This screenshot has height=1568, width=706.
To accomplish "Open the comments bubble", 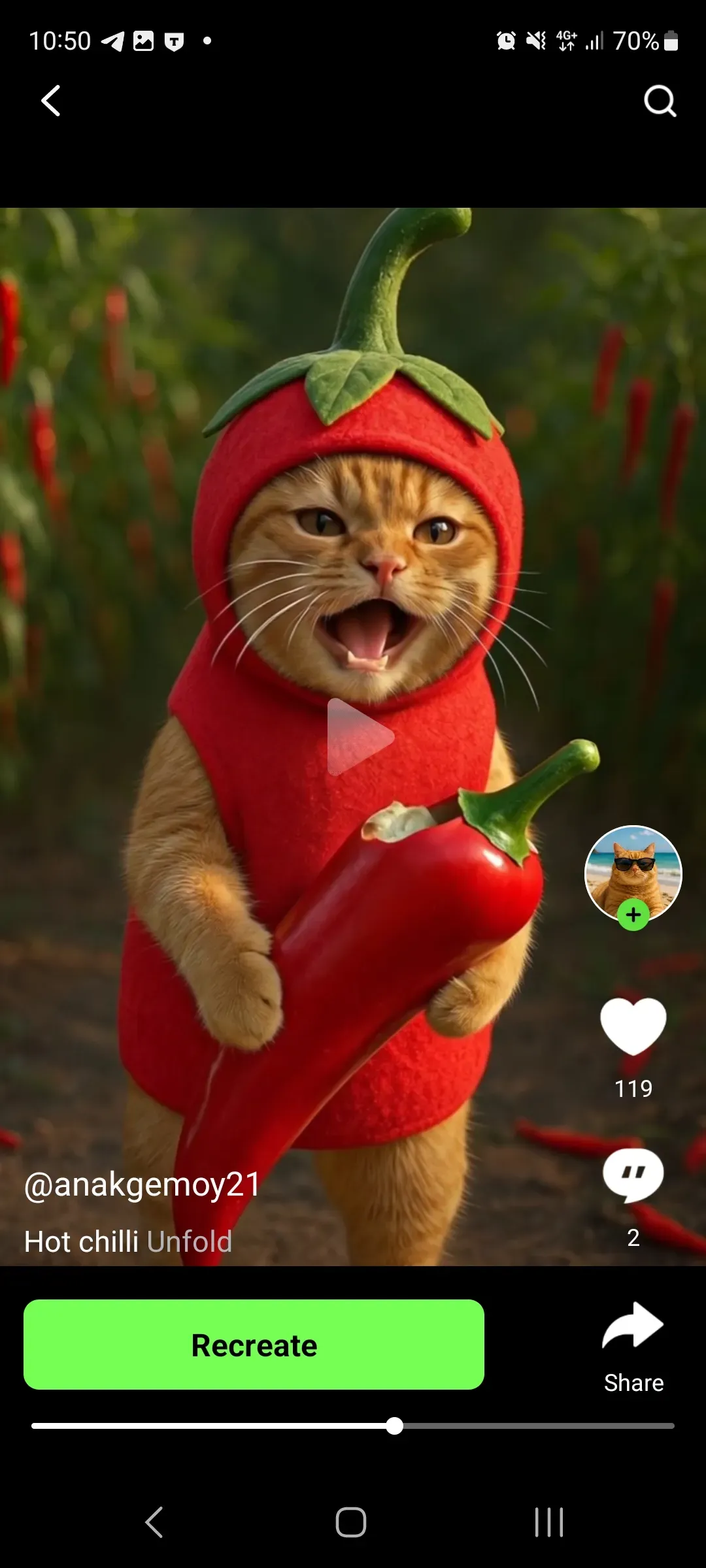I will [x=633, y=1175].
